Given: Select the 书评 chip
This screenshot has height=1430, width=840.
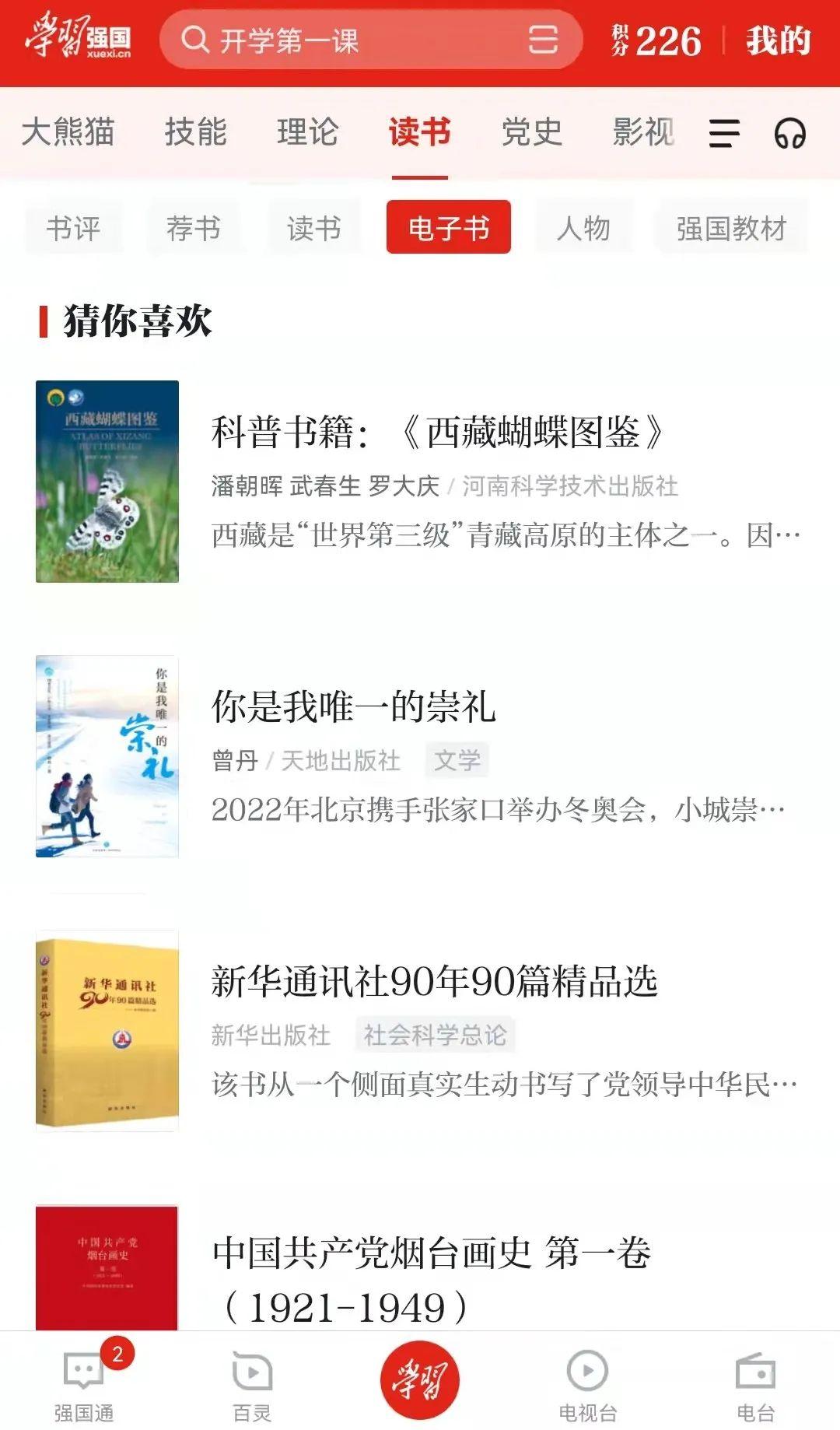Looking at the screenshot, I should click(x=73, y=227).
